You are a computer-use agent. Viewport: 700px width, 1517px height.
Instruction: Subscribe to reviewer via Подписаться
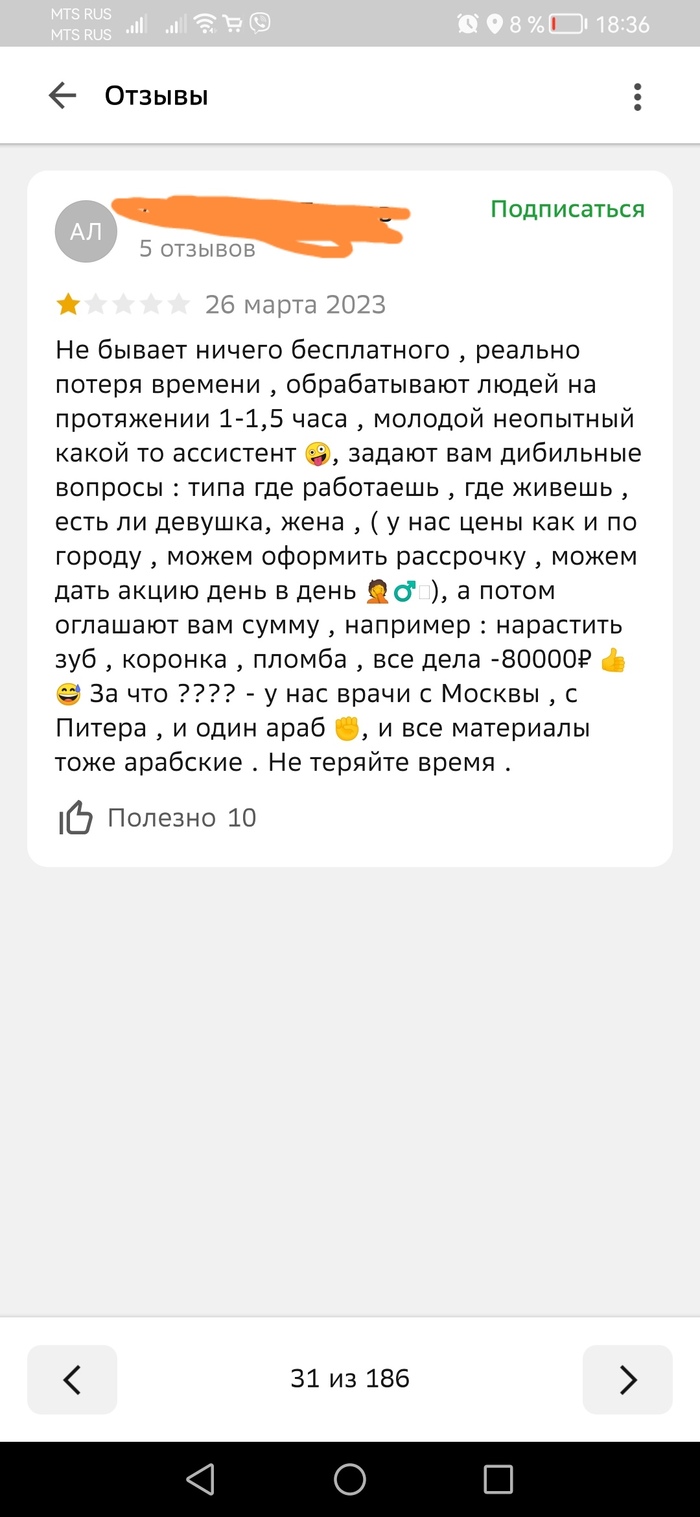[567, 209]
